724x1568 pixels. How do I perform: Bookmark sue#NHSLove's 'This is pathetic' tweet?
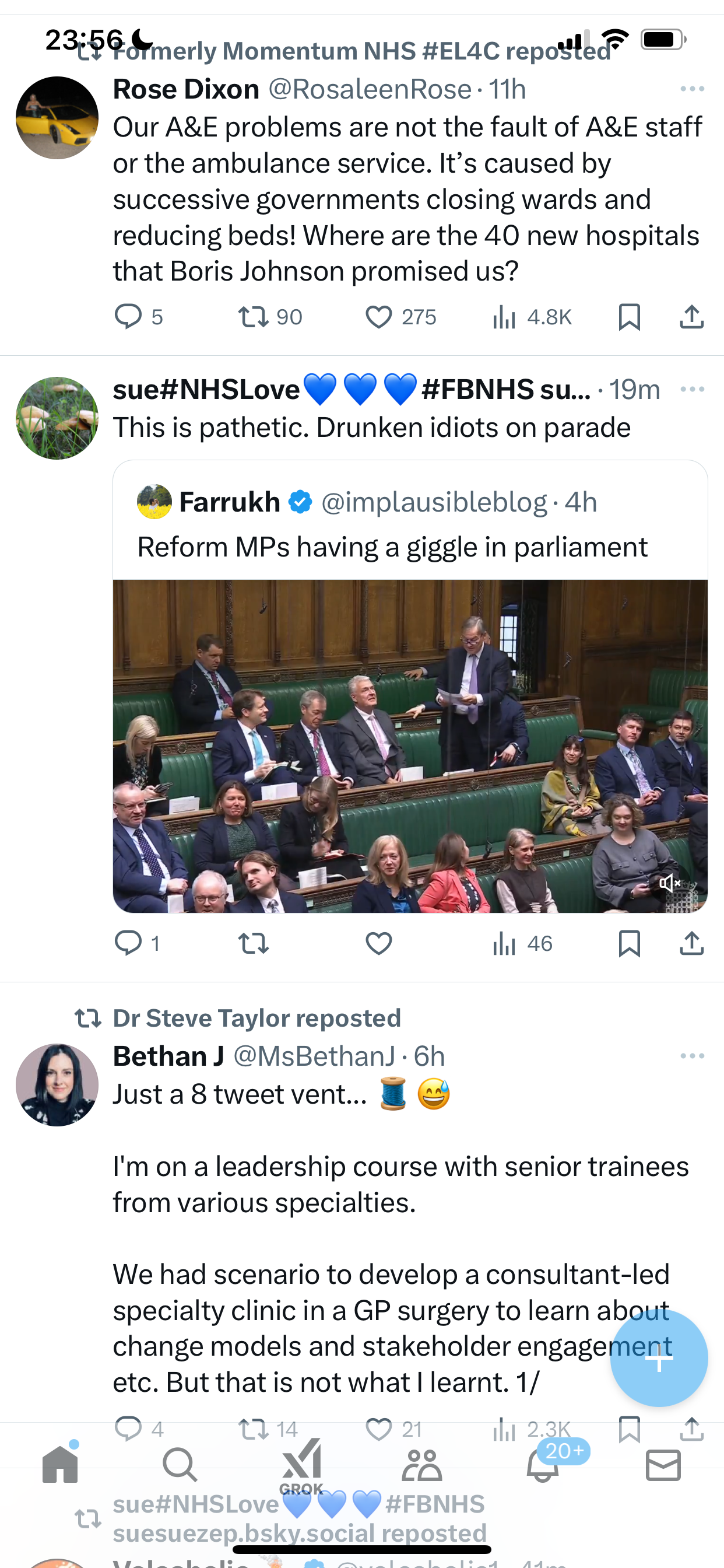(x=629, y=943)
